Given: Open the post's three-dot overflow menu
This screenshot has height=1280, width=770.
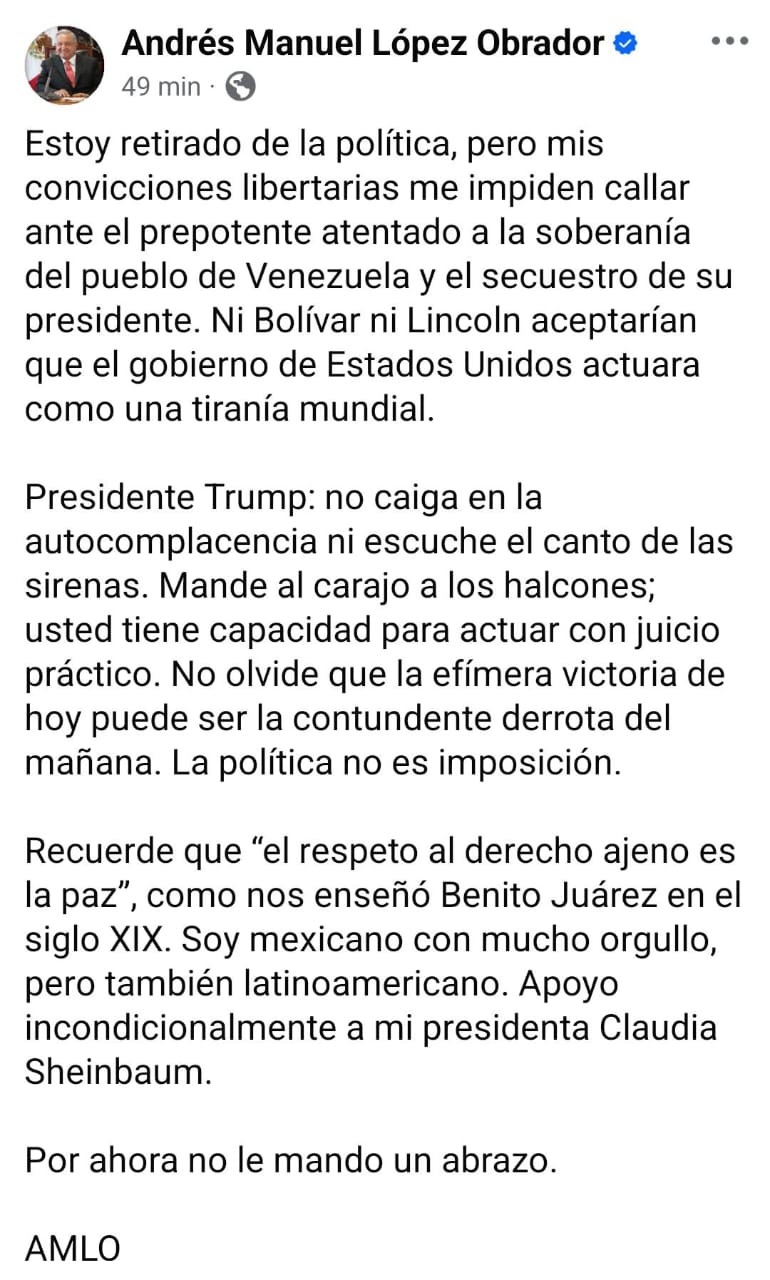Looking at the screenshot, I should click(x=729, y=41).
